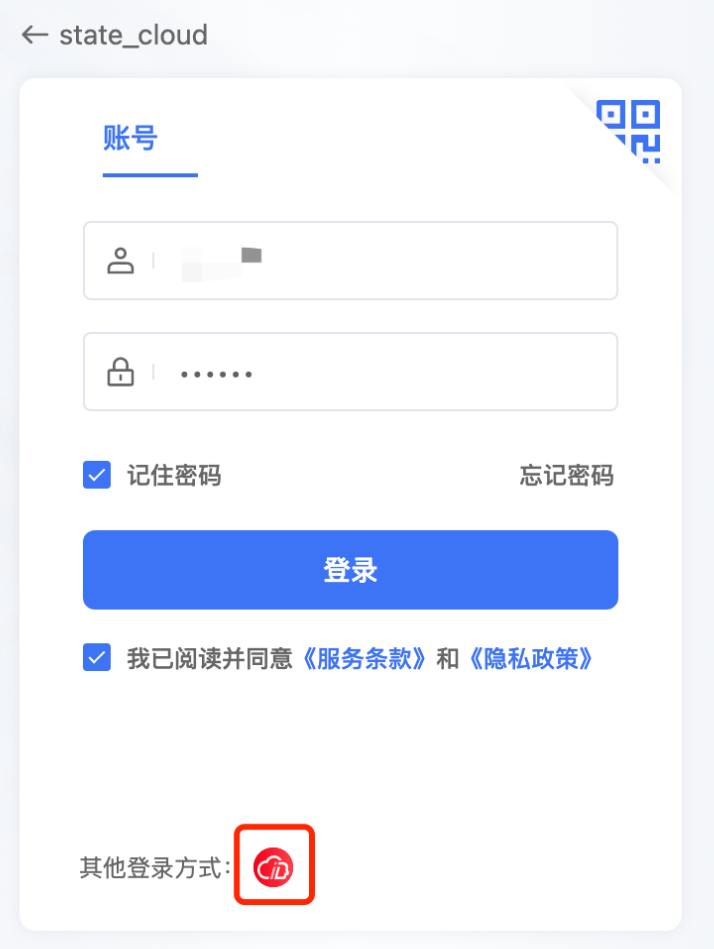
Task: Log in with the red cloud ID icon
Action: [x=274, y=866]
